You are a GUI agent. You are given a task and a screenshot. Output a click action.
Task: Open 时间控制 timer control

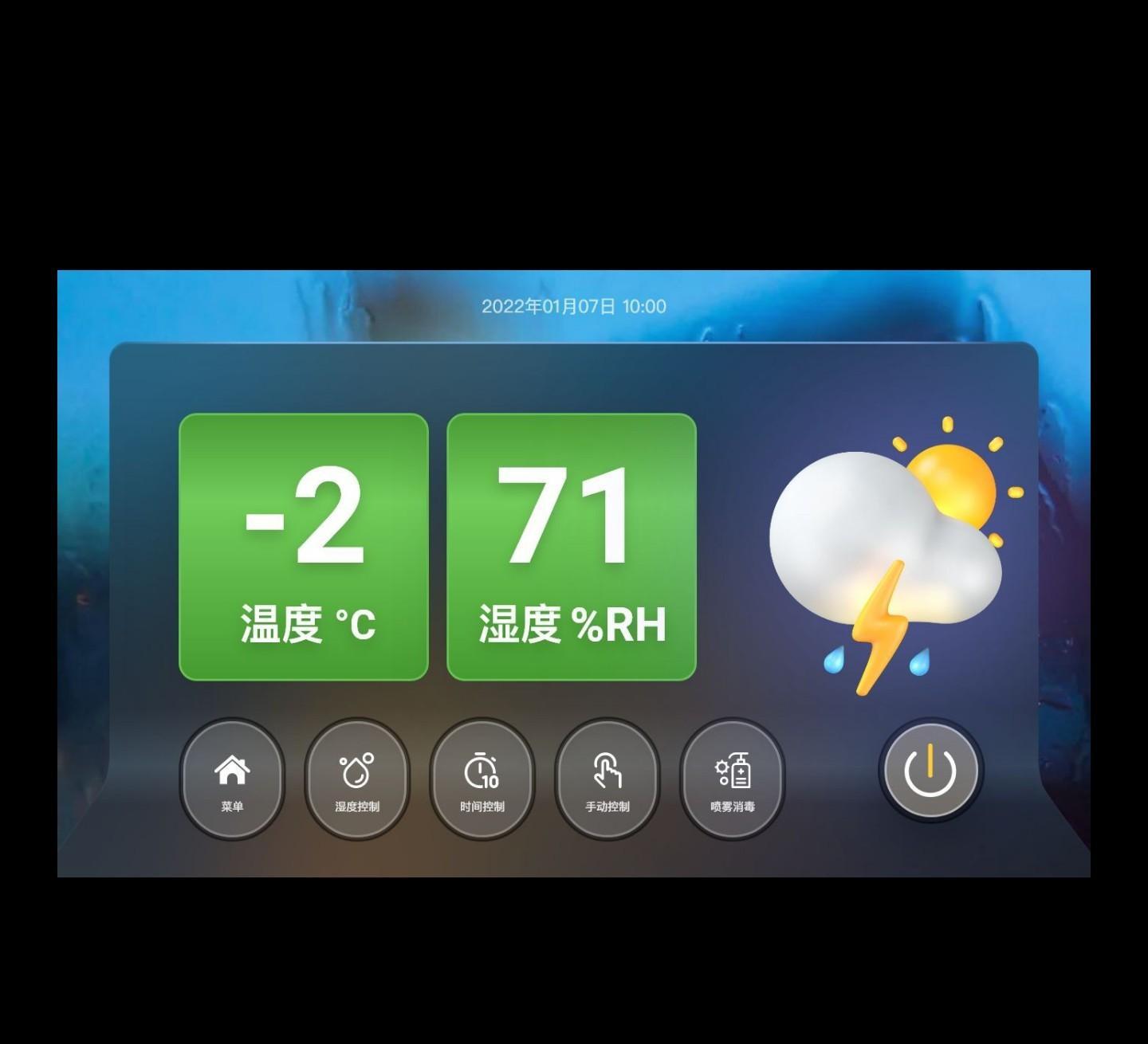[482, 779]
